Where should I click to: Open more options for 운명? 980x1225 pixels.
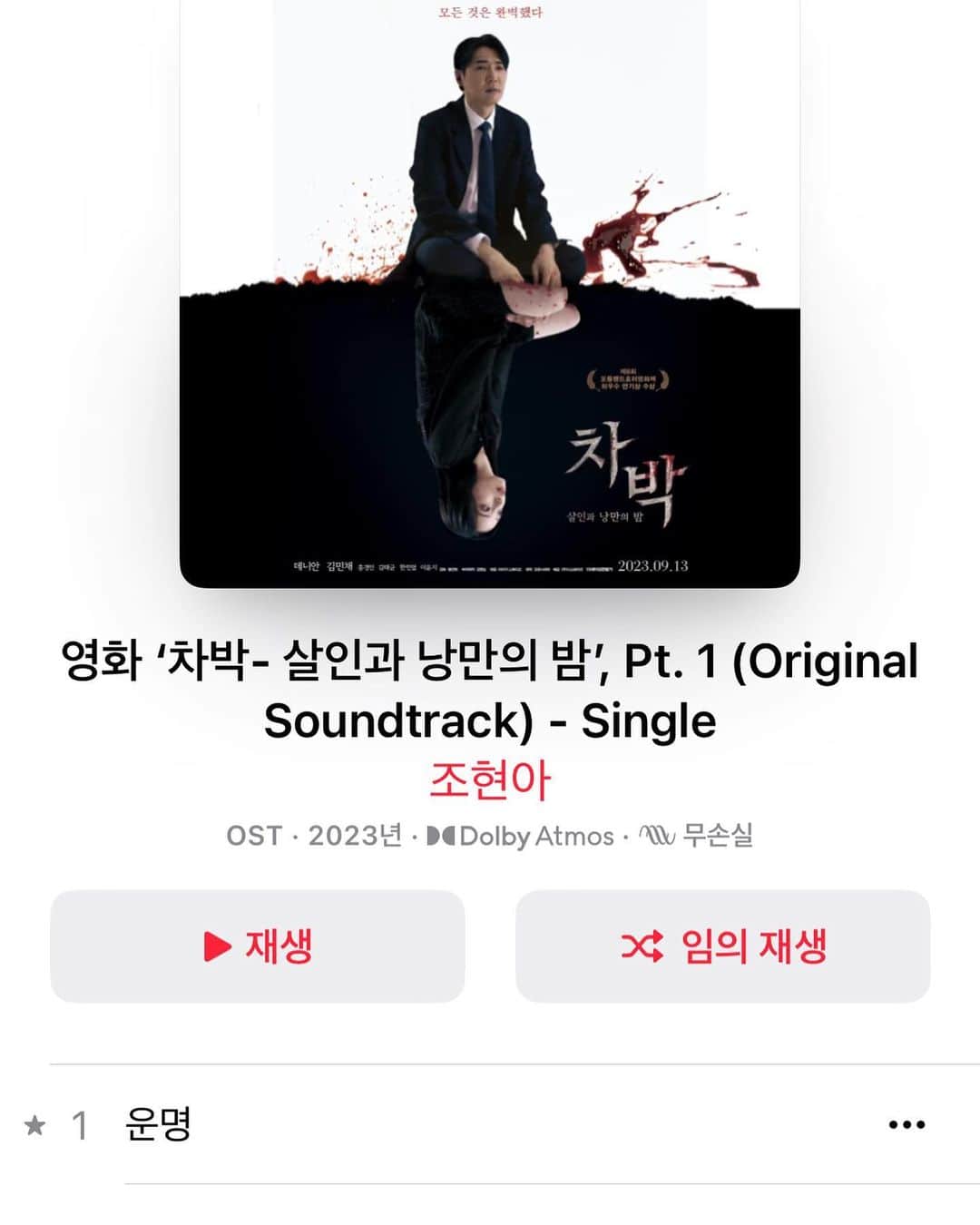906,1124
